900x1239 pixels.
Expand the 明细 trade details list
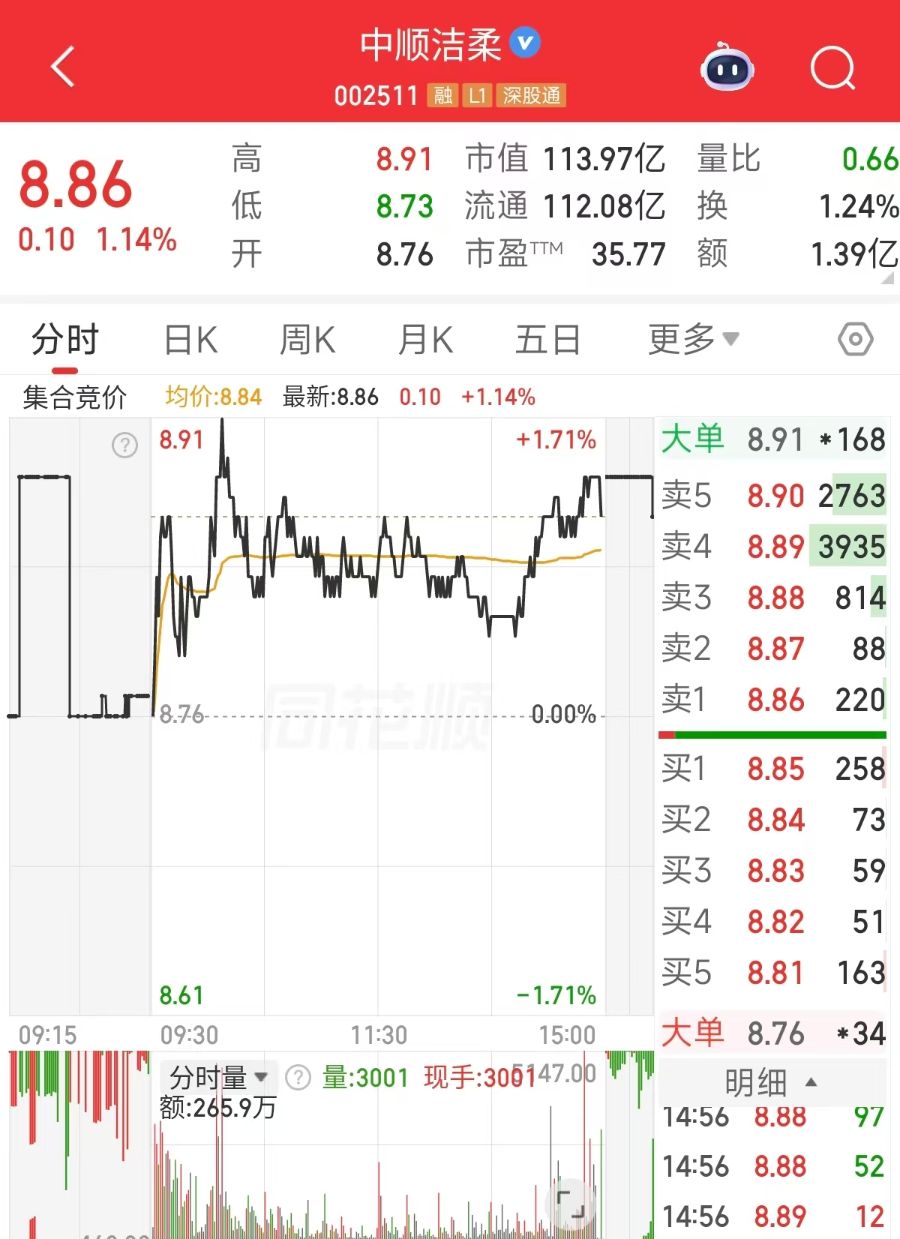click(770, 1082)
